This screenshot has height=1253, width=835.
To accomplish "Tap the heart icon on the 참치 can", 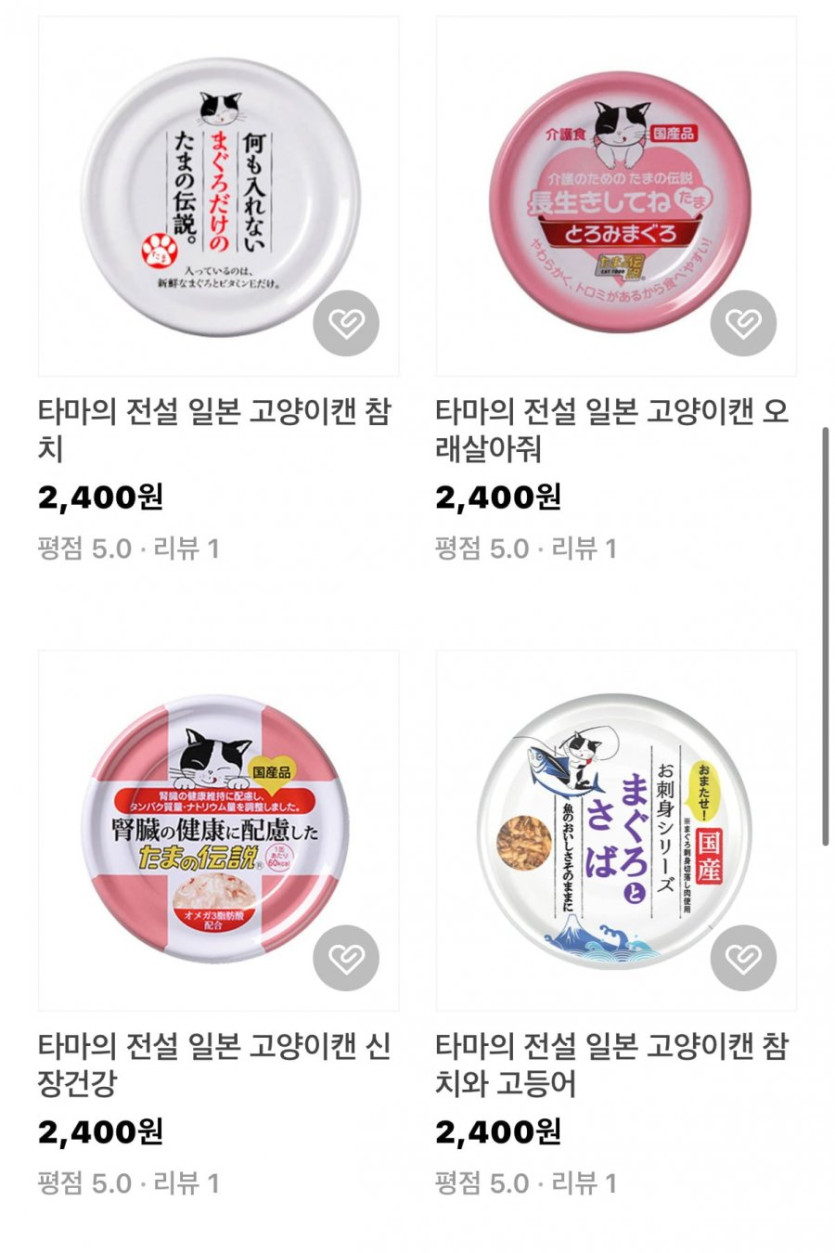I will click(346, 323).
